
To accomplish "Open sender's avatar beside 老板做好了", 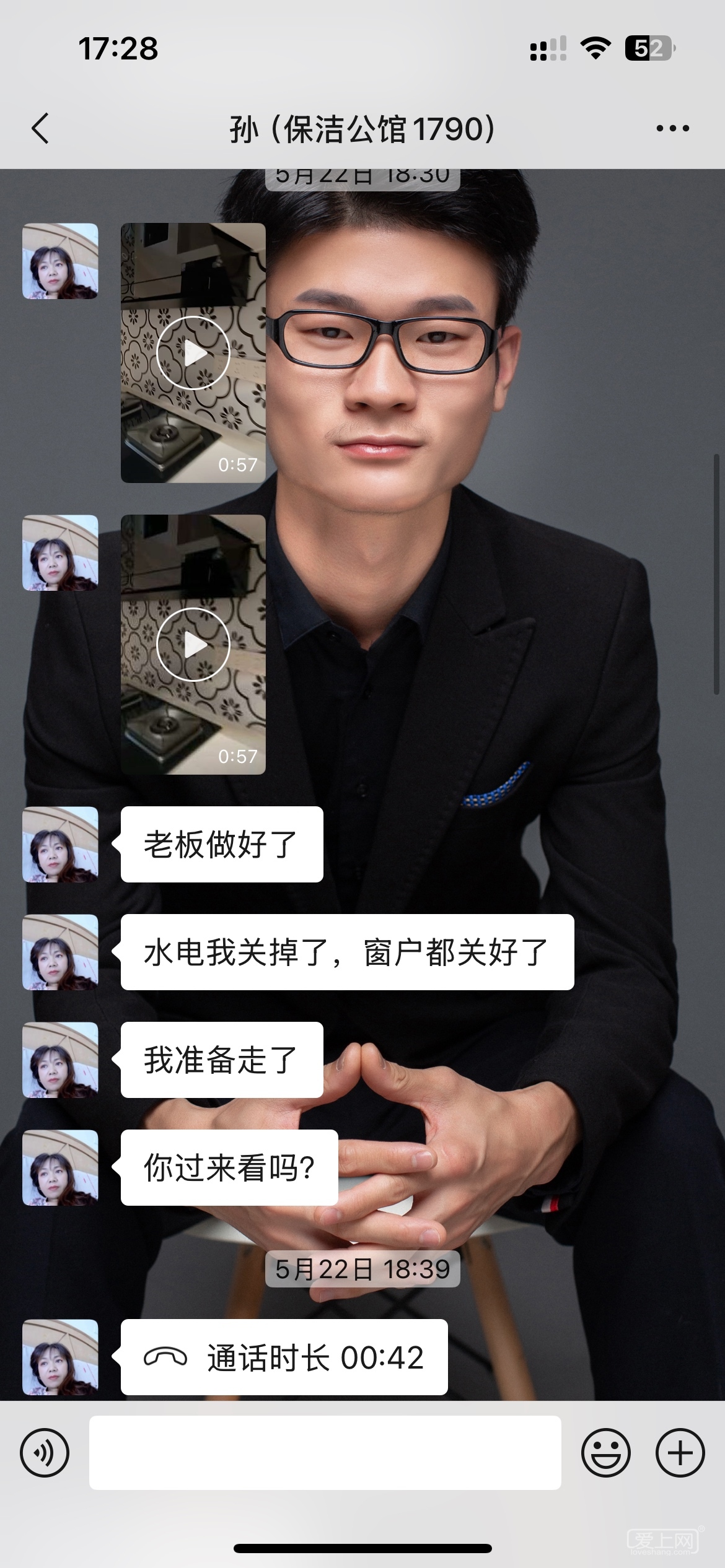I will point(60,844).
